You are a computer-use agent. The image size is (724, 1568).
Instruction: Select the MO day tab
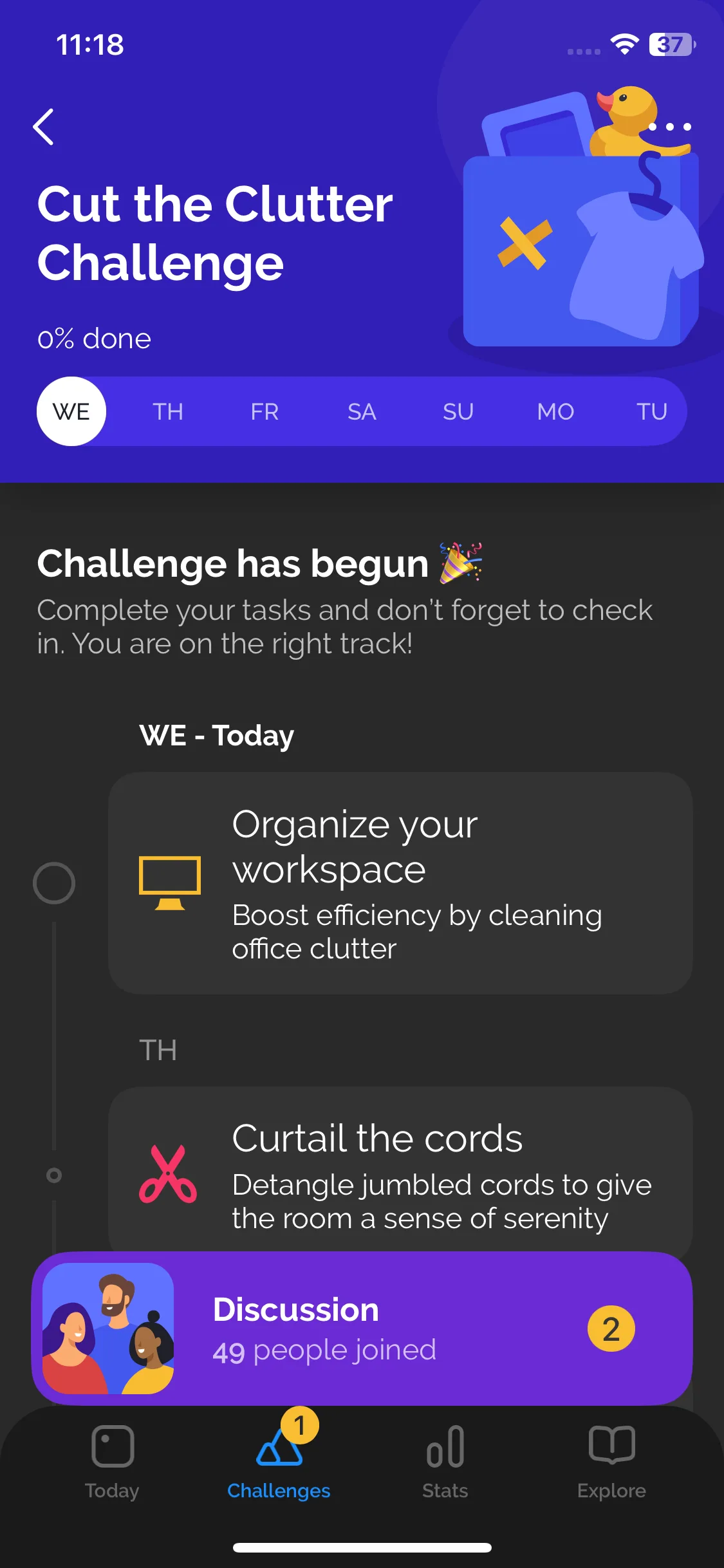[555, 411]
